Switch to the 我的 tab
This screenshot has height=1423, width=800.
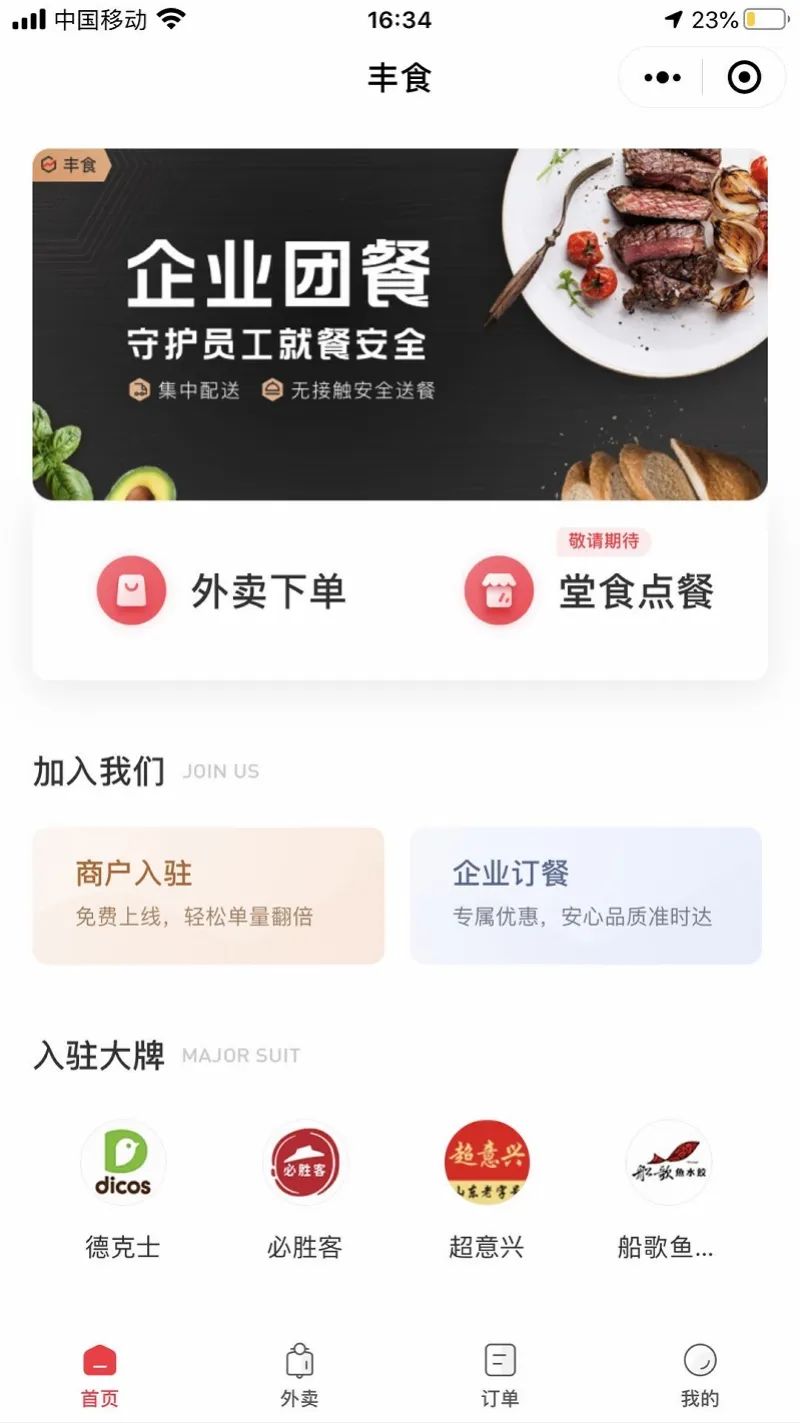(x=700, y=1376)
